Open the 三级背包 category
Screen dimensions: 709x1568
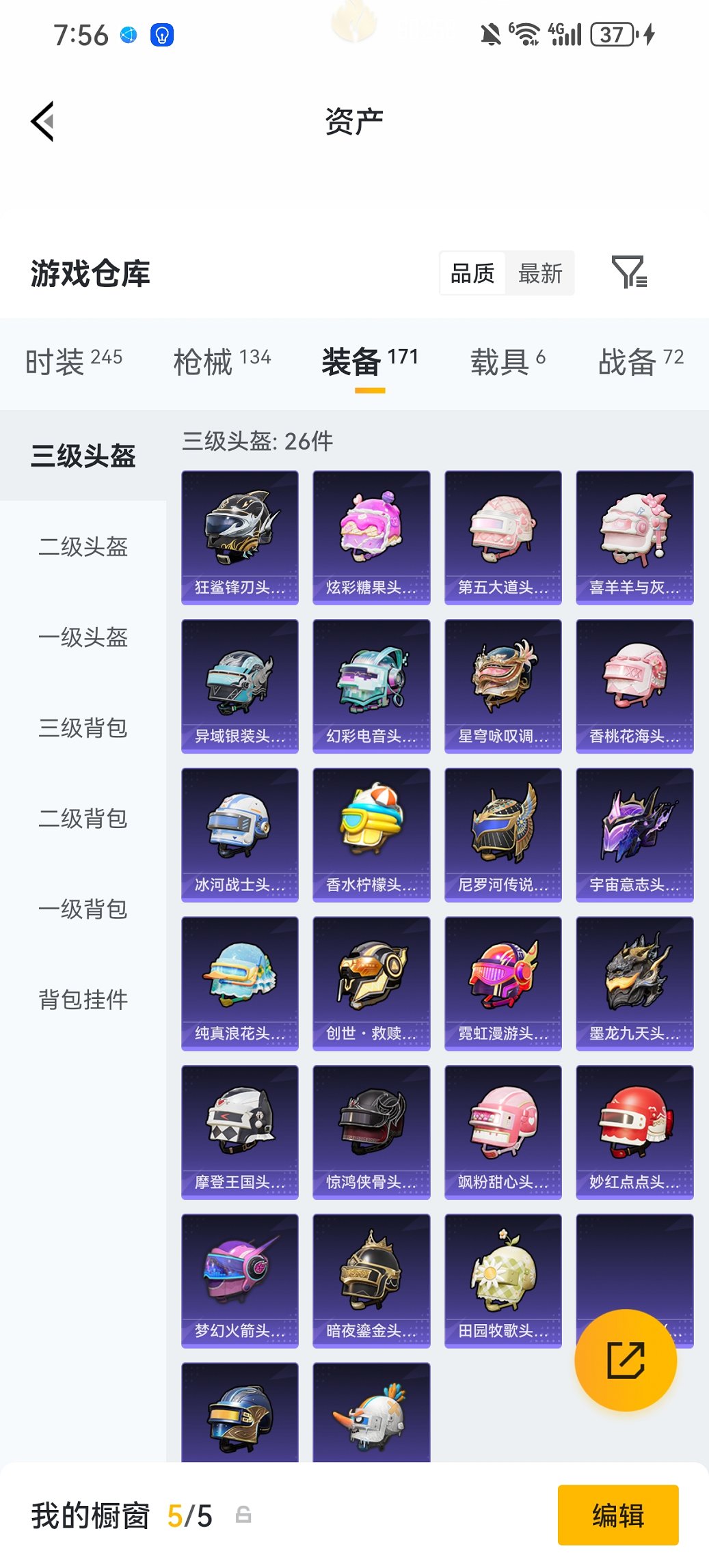pos(83,728)
